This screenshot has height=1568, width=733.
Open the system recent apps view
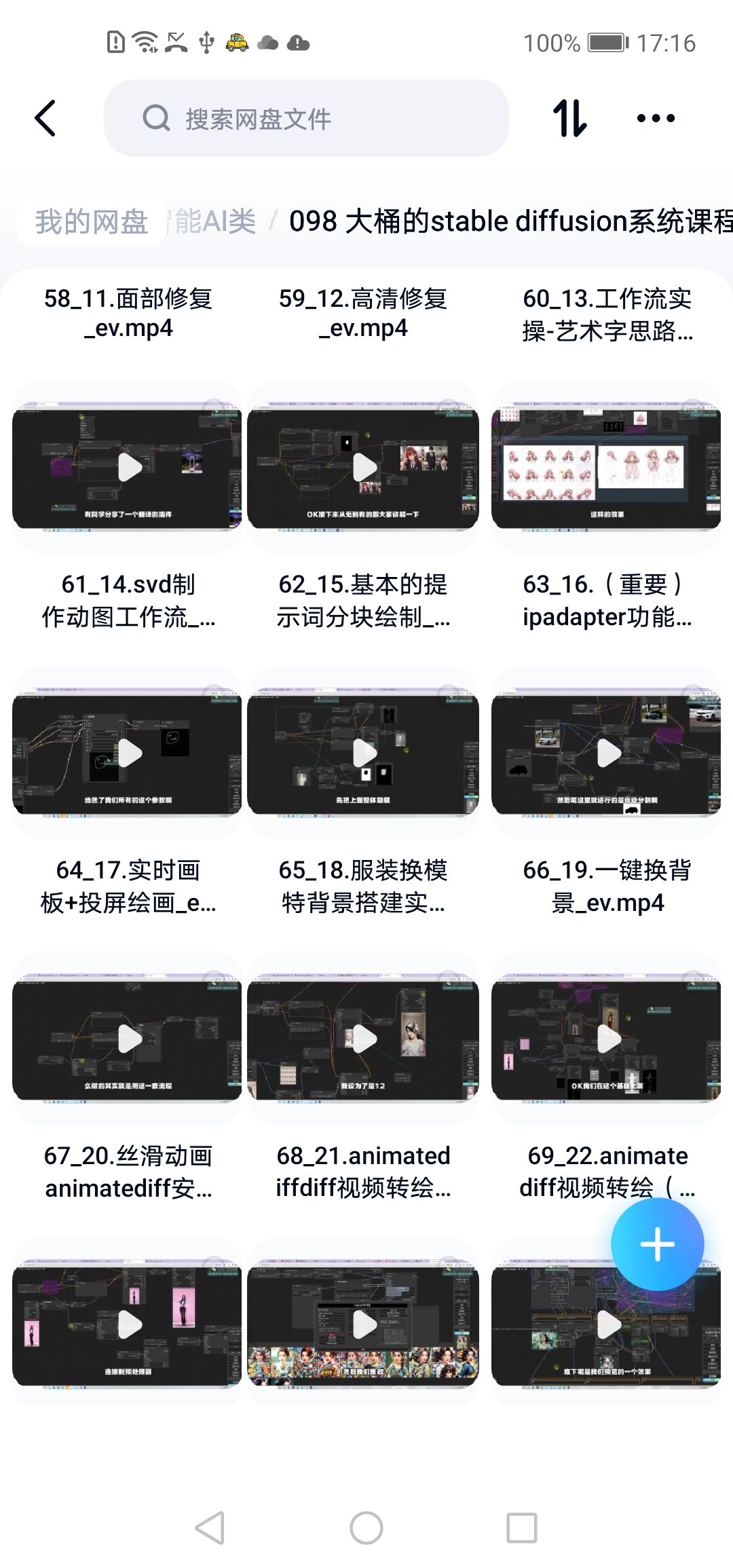[x=521, y=1528]
